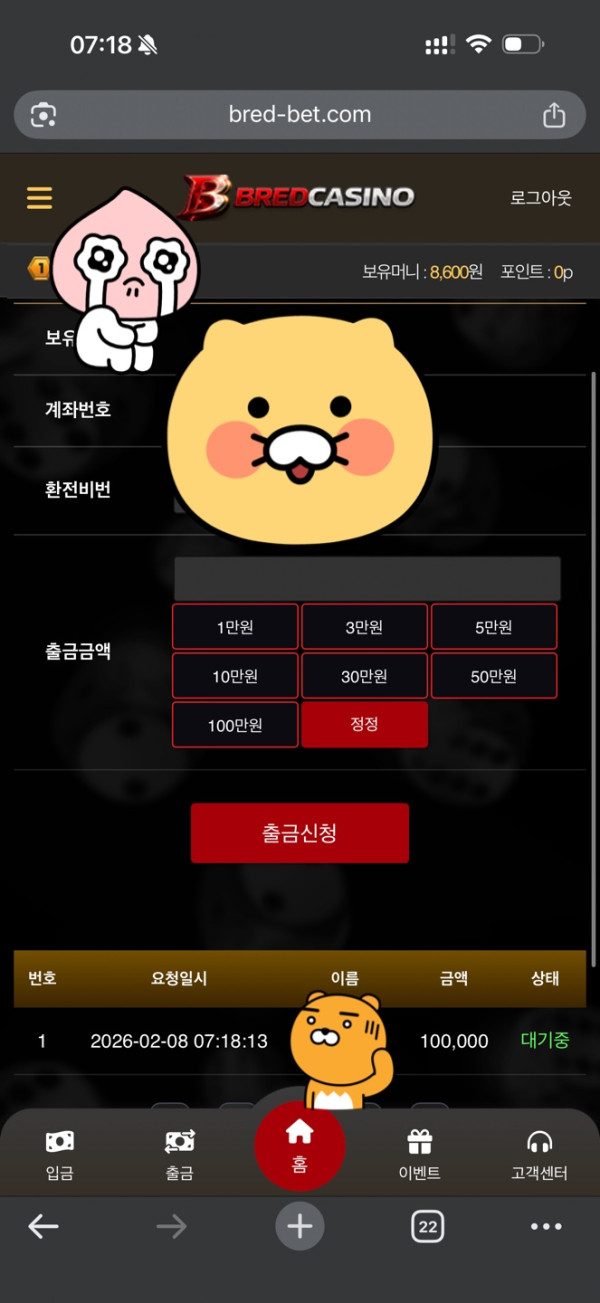
Task: Submit with the 출금신청 button
Action: (300, 833)
